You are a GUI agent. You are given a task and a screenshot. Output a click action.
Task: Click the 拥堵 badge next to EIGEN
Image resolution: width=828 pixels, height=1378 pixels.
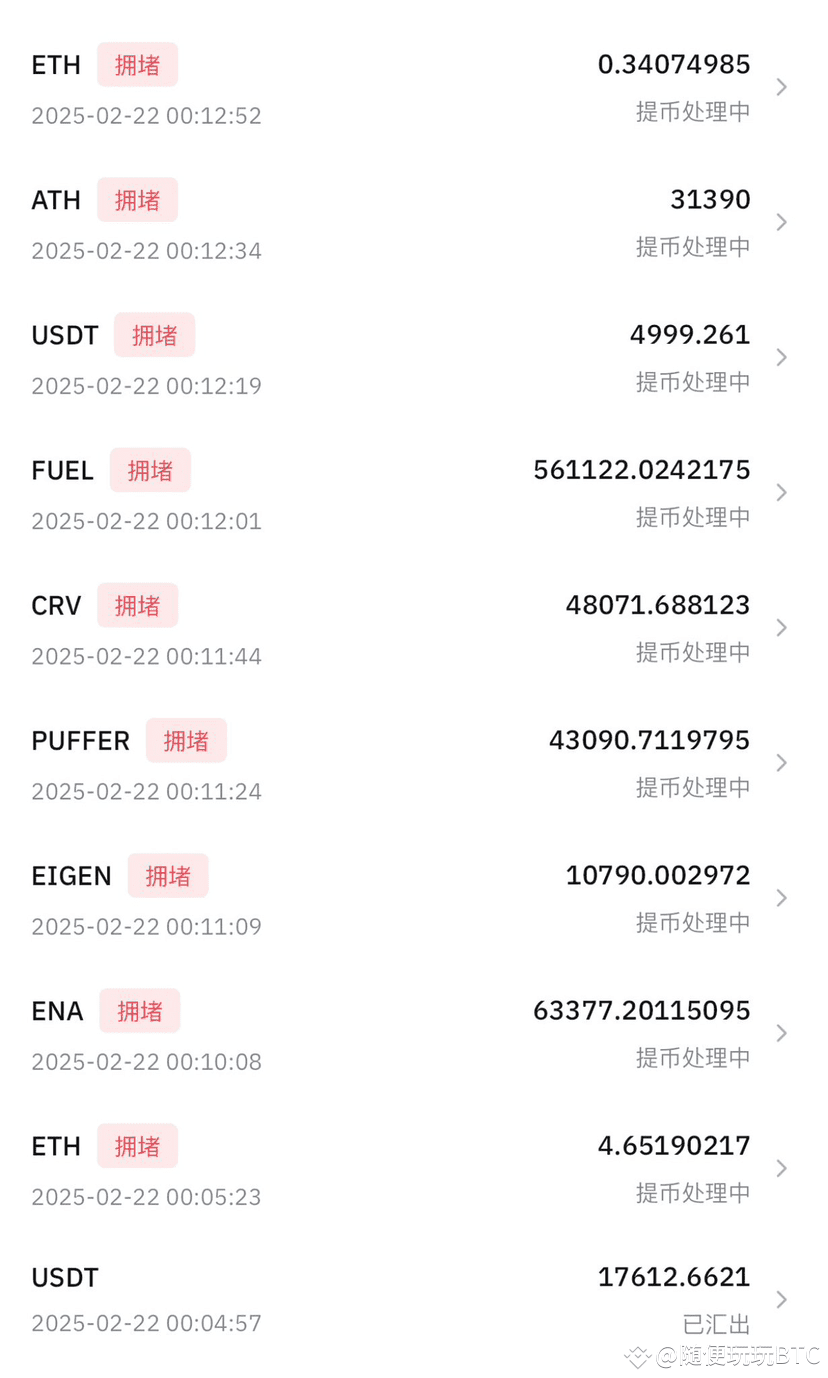tap(168, 875)
